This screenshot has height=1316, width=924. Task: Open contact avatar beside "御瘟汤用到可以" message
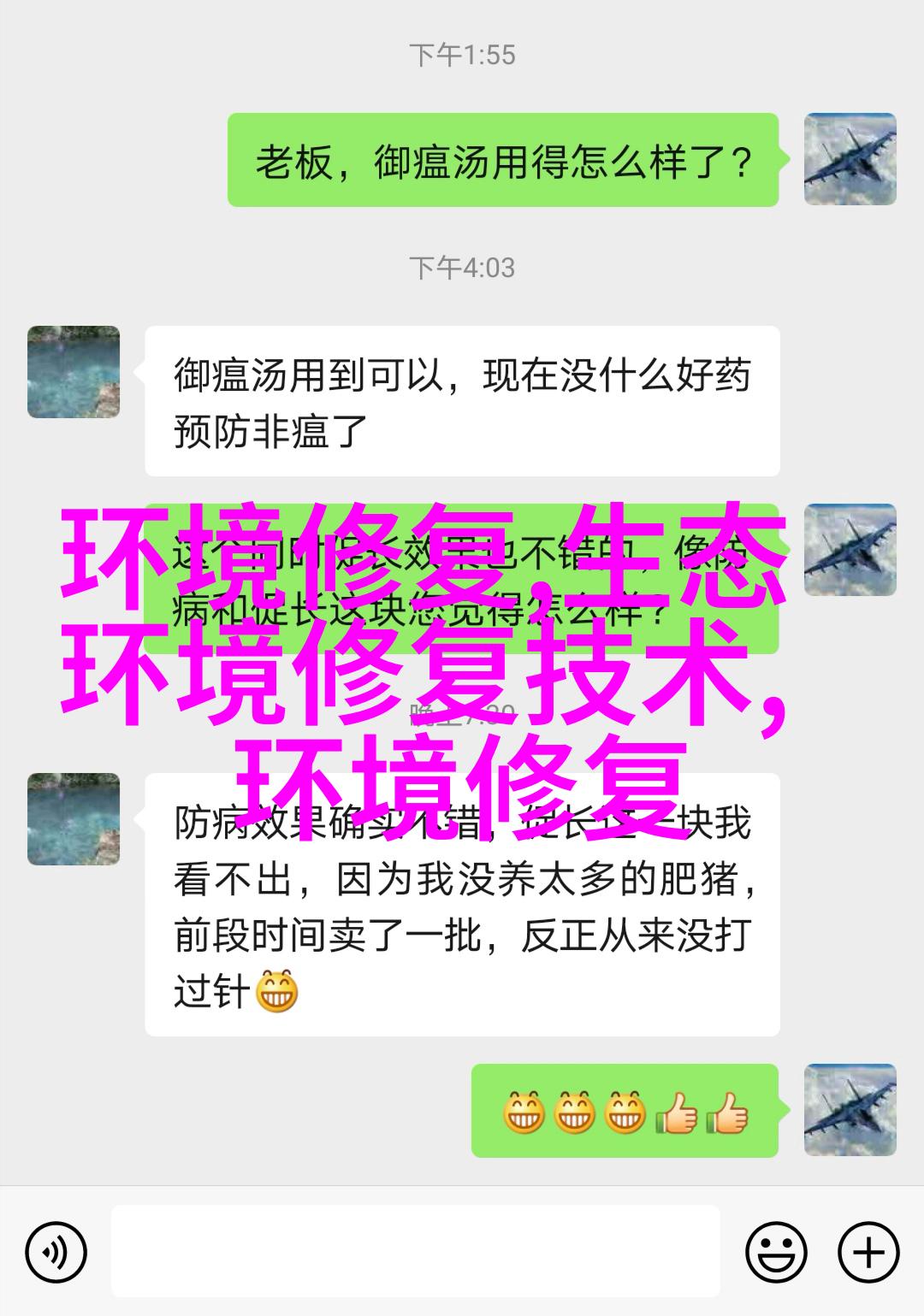click(74, 372)
